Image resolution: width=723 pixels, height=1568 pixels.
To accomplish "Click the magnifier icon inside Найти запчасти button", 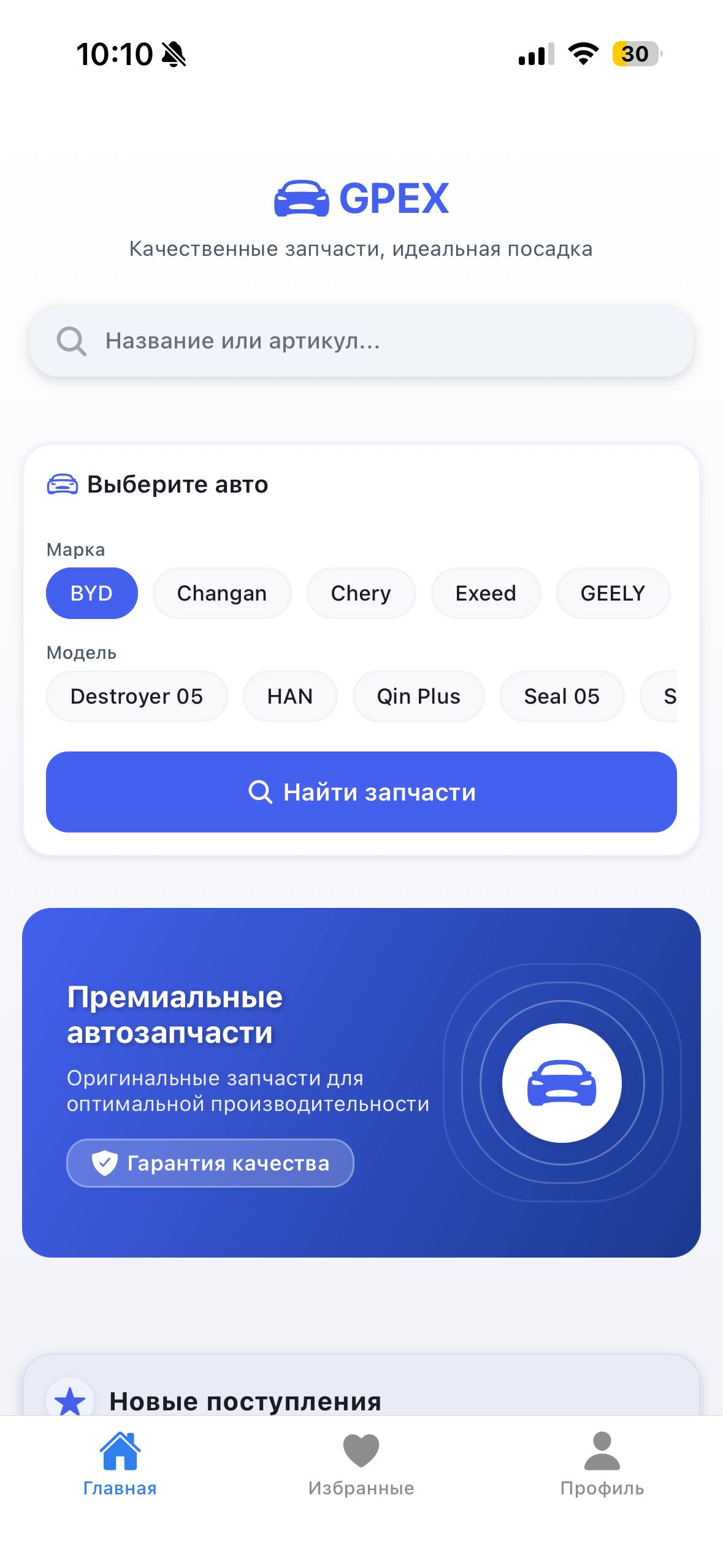I will (x=260, y=792).
